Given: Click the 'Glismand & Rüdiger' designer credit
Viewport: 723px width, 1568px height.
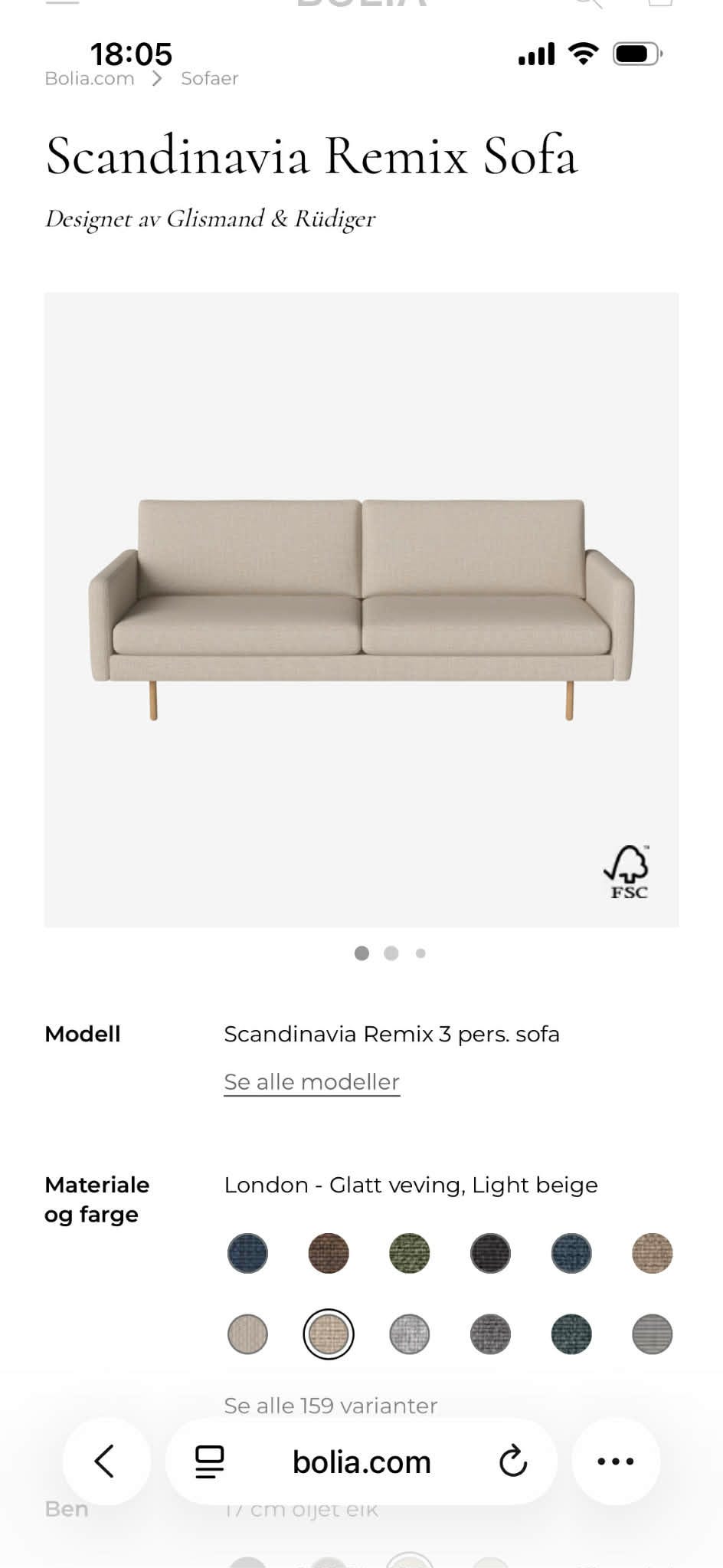Looking at the screenshot, I should pos(270,219).
